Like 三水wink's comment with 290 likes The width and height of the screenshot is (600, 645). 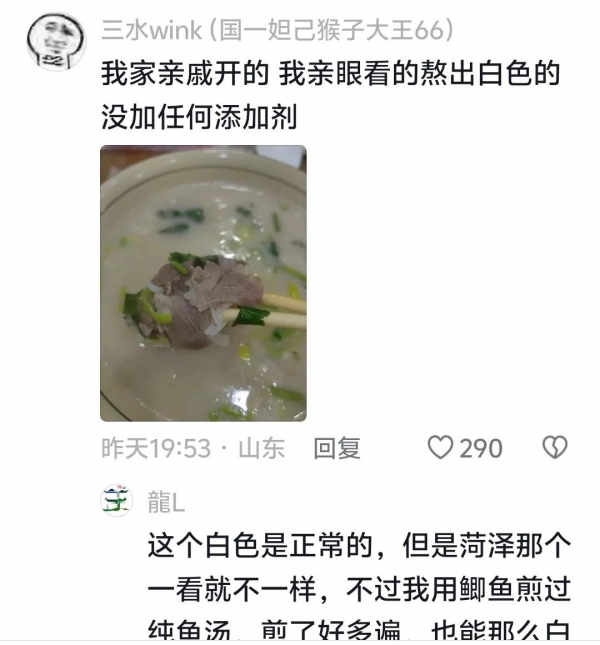click(x=442, y=448)
